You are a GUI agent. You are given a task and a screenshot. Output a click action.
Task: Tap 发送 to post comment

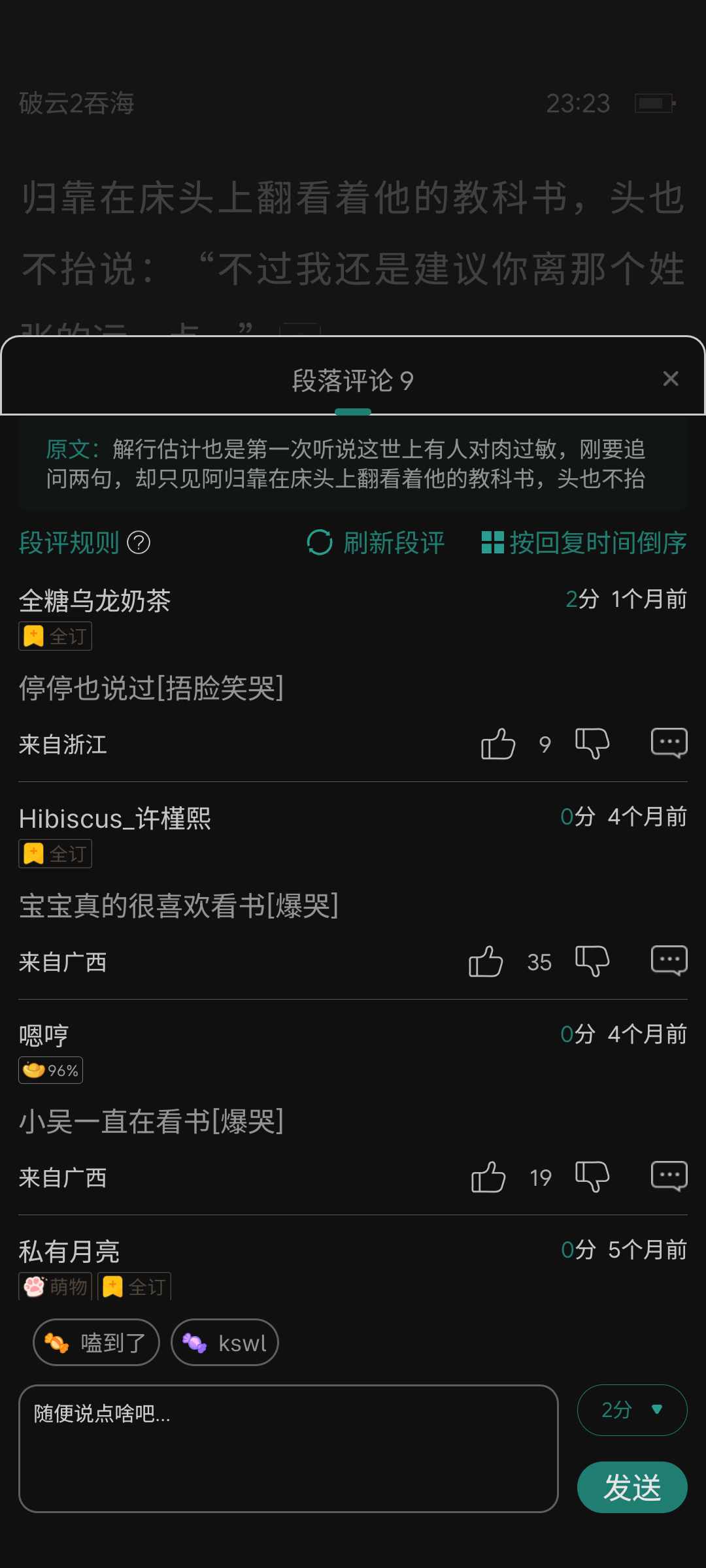point(631,1488)
